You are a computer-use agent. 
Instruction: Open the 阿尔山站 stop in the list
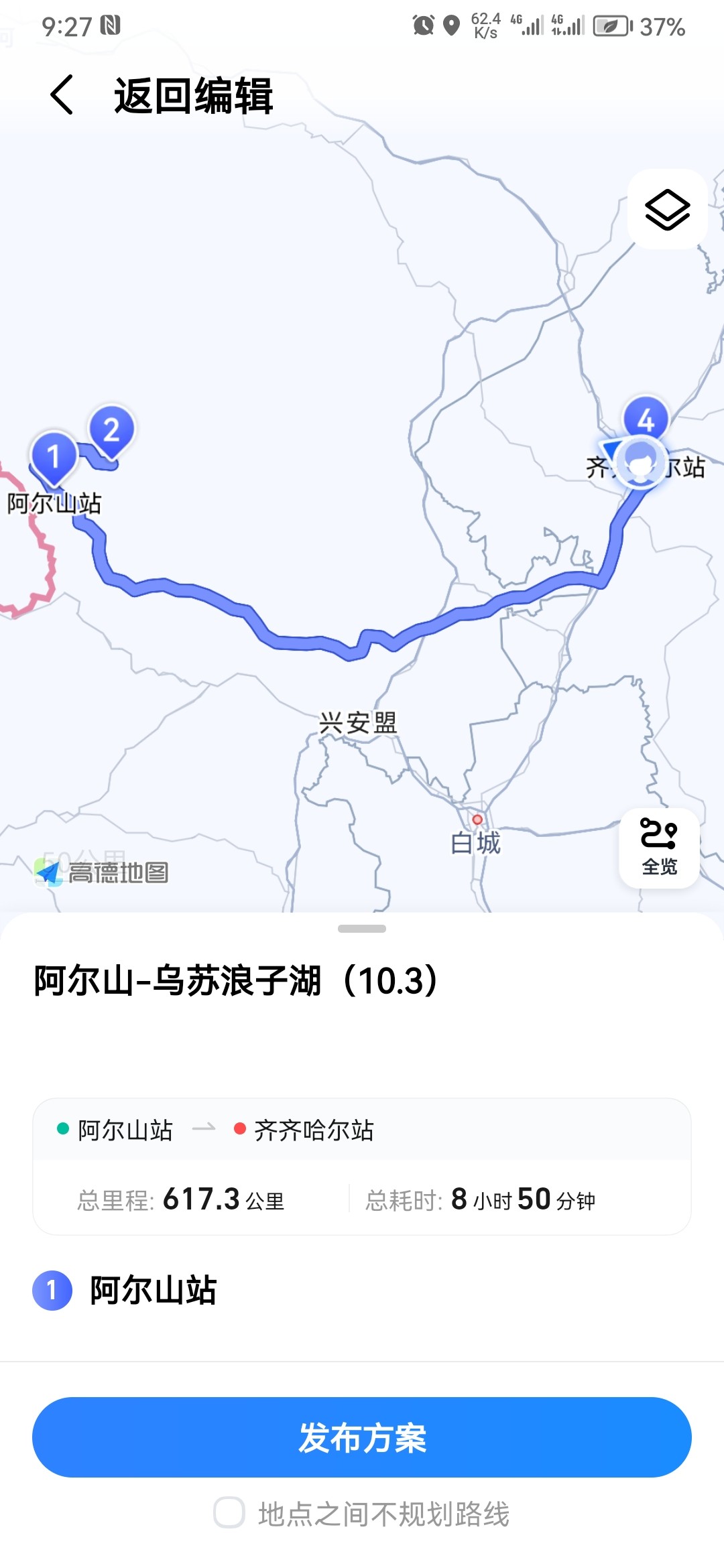pyautogui.click(x=153, y=1291)
